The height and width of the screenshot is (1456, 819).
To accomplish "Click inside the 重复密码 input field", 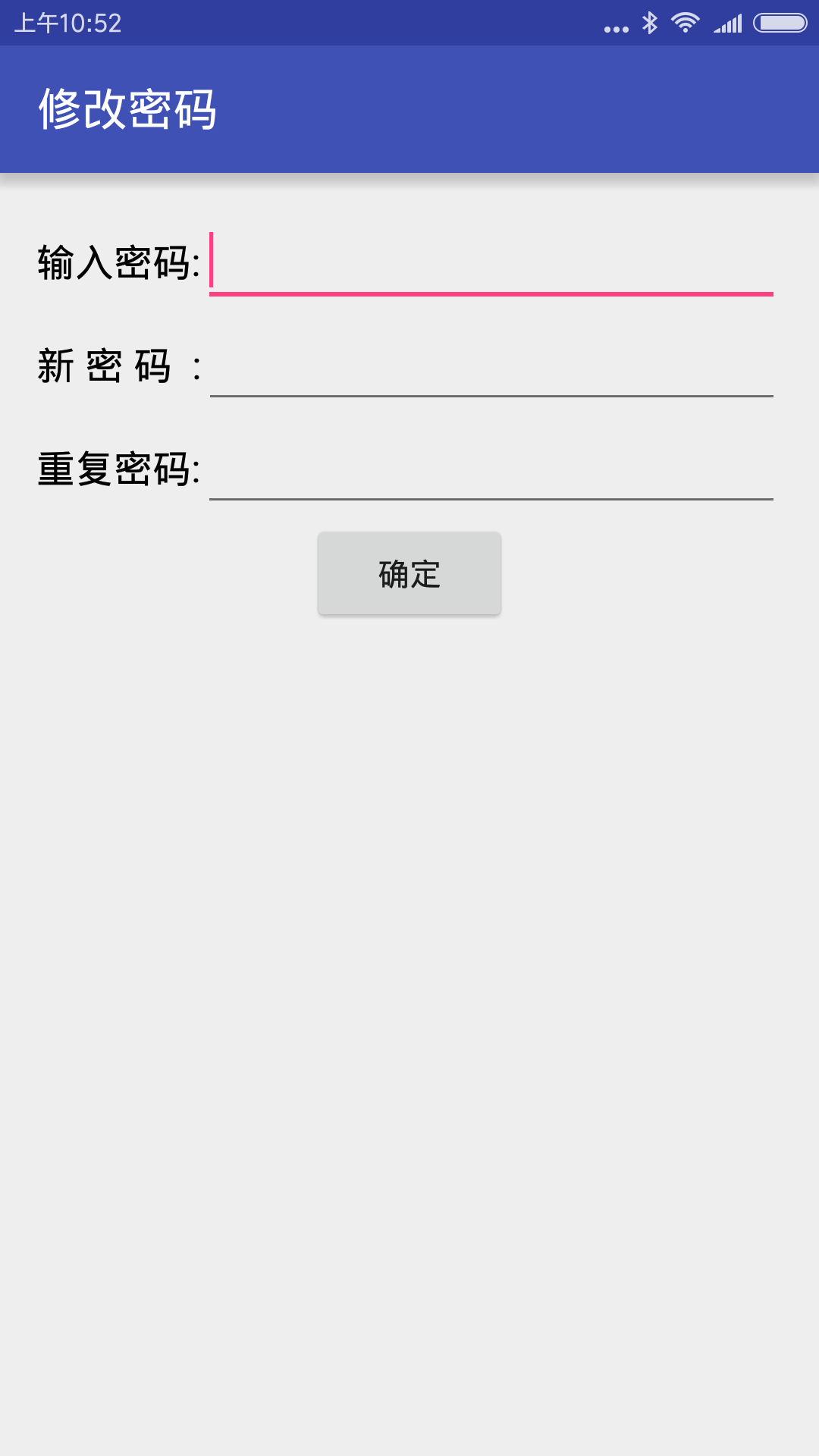I will (491, 474).
